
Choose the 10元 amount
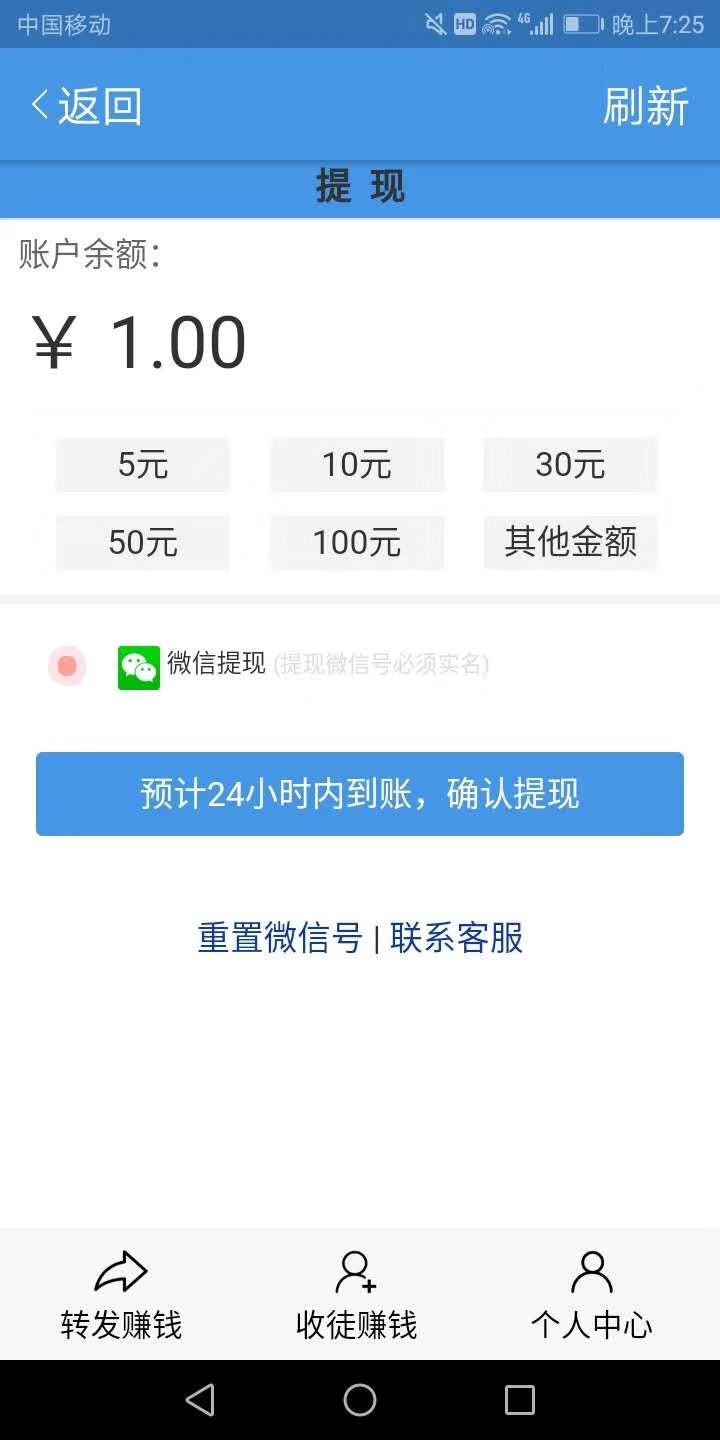pos(357,464)
